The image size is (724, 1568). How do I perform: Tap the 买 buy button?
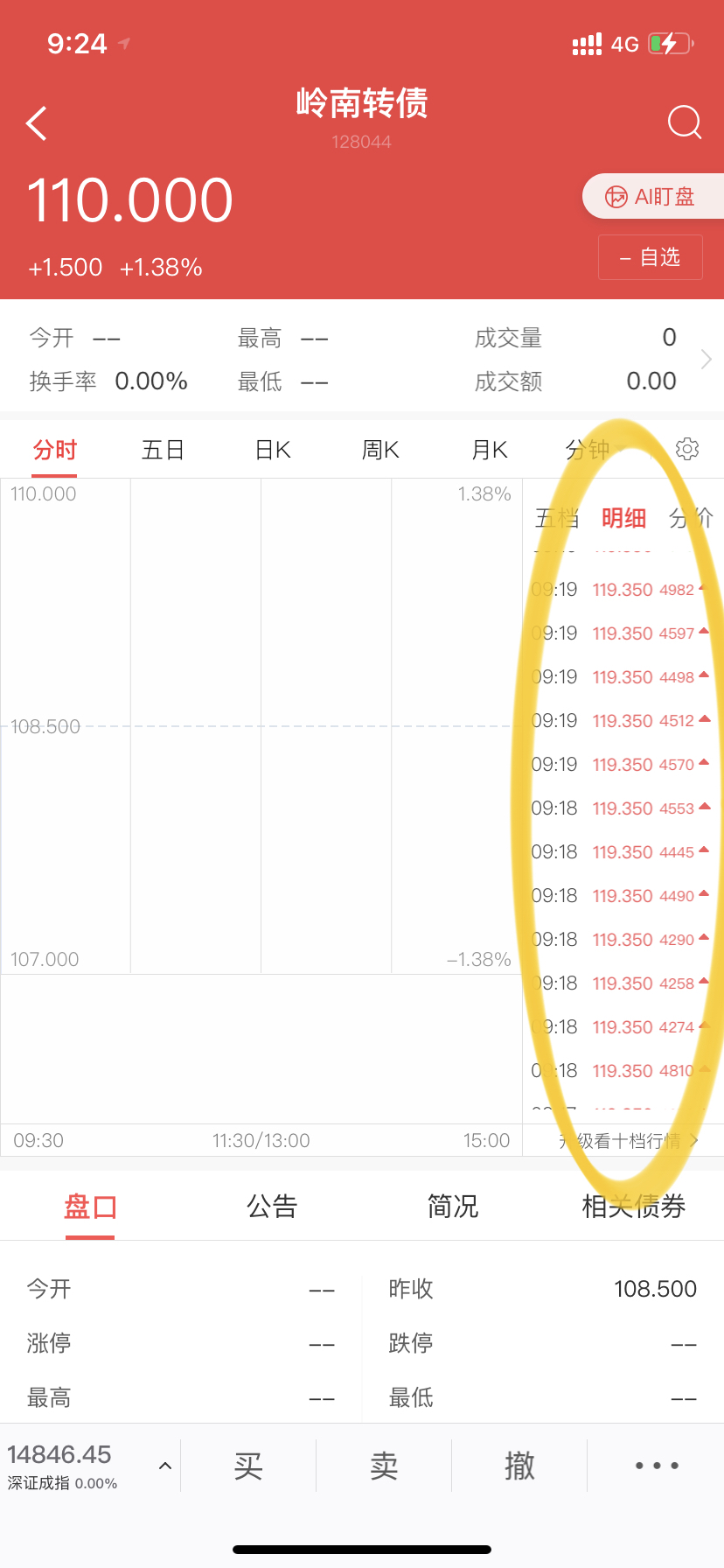248,1466
